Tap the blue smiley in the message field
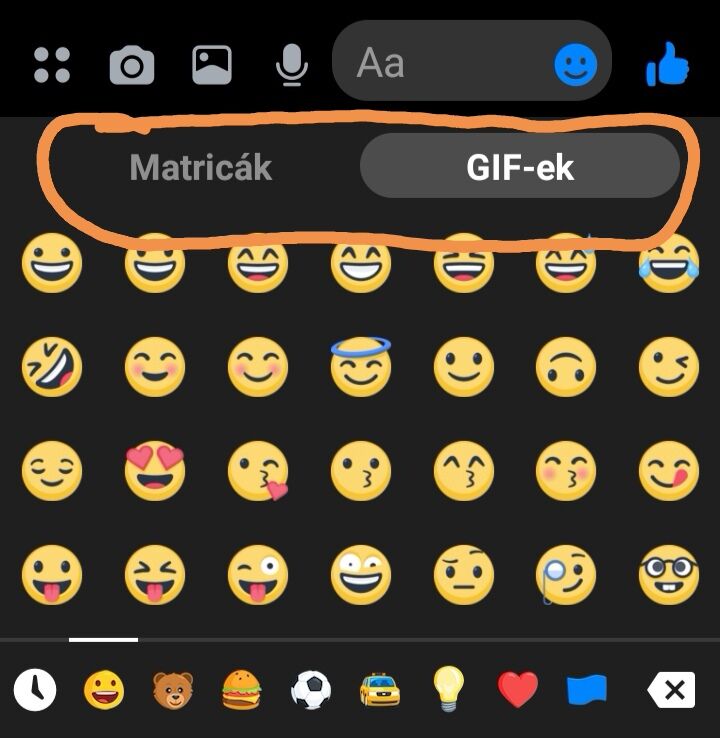The image size is (720, 738). [575, 66]
